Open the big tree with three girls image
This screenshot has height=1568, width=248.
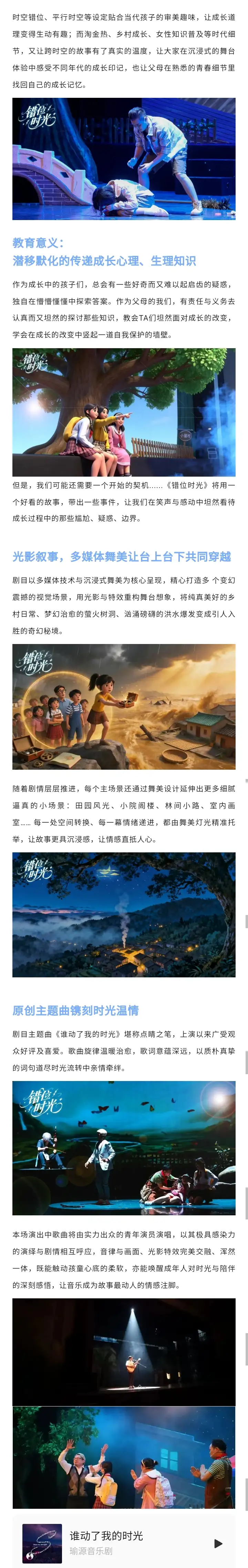click(x=124, y=412)
